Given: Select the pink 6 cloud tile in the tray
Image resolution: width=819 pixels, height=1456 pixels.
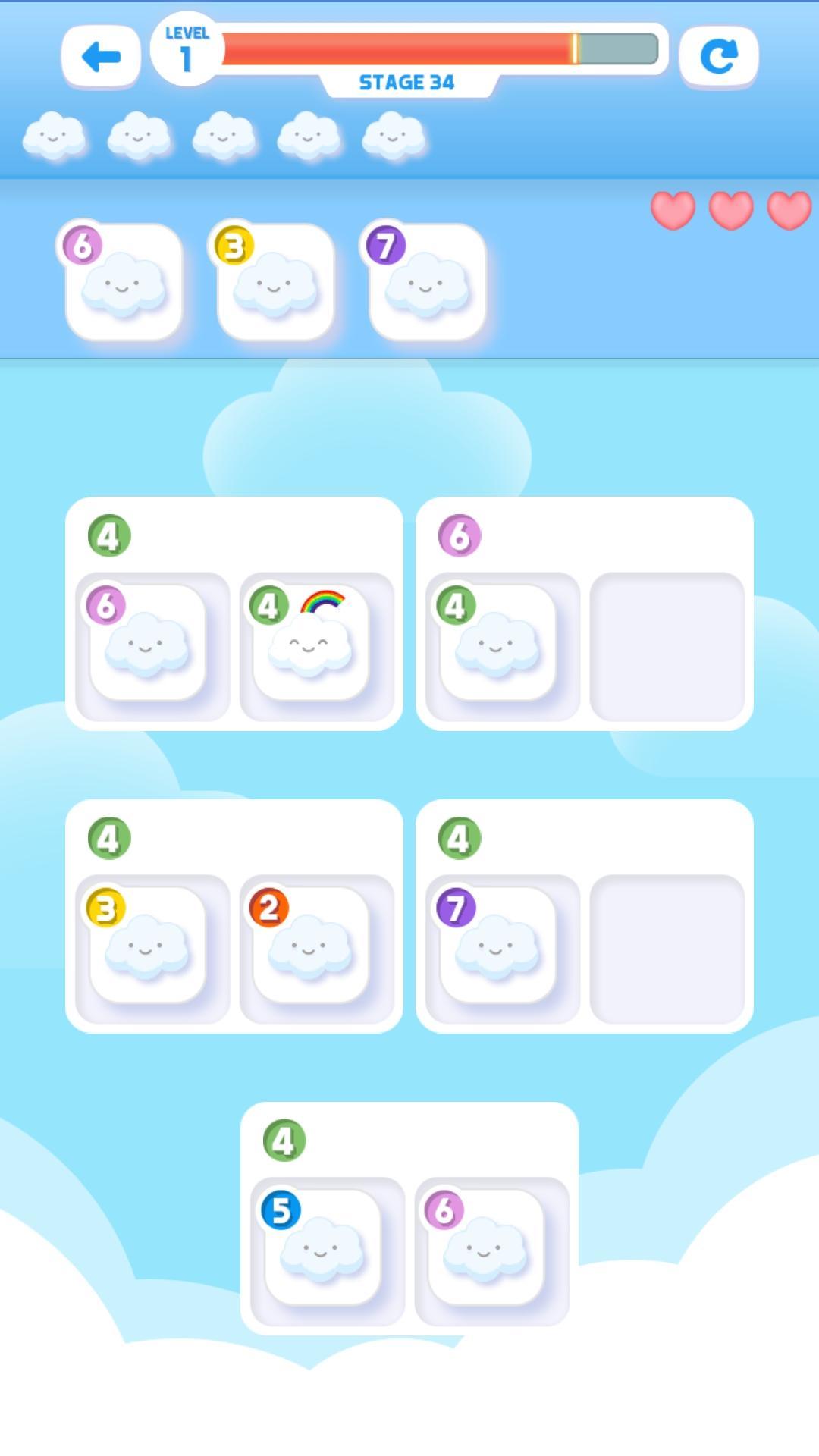Looking at the screenshot, I should [124, 282].
